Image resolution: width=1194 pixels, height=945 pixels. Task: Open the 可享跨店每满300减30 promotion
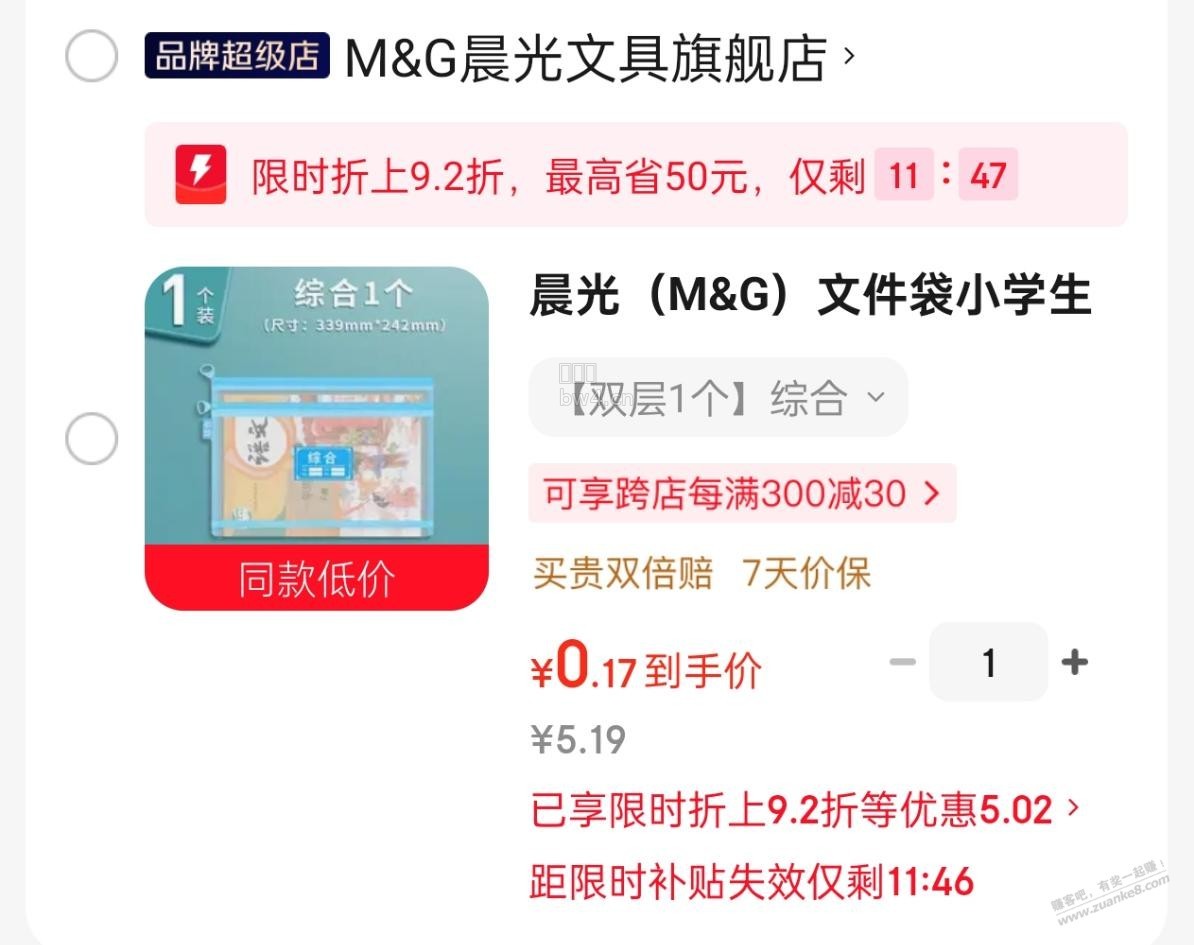[x=742, y=493]
